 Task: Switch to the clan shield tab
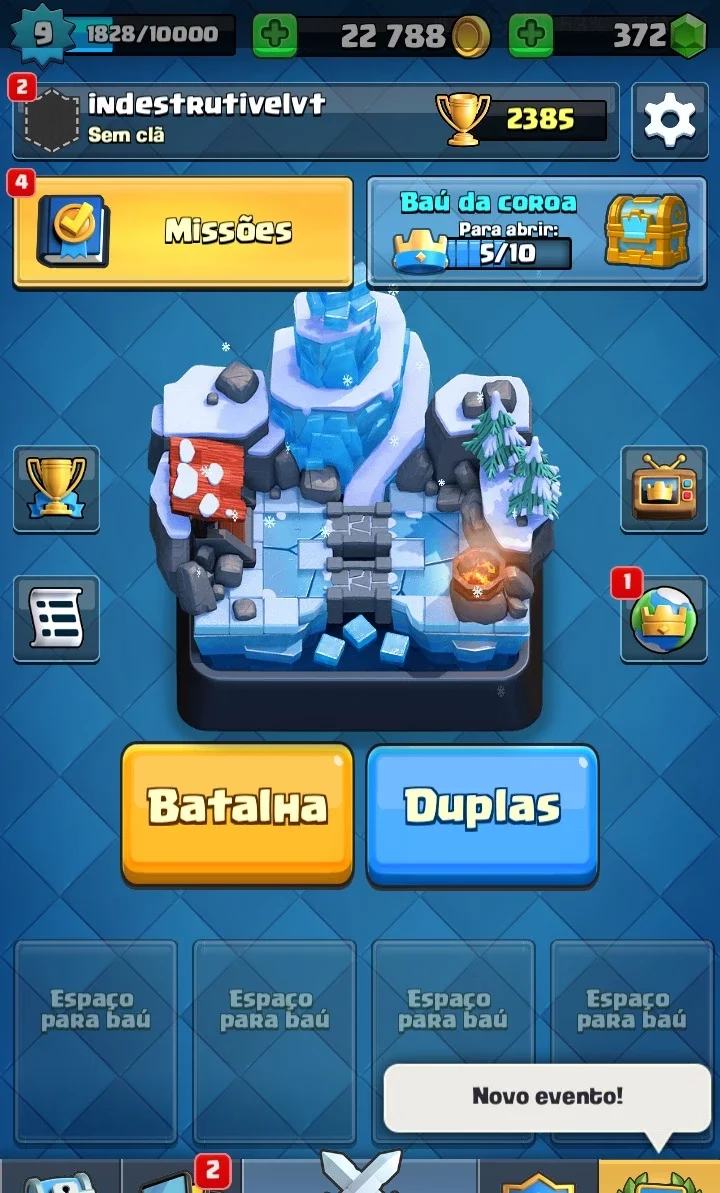point(538,1176)
